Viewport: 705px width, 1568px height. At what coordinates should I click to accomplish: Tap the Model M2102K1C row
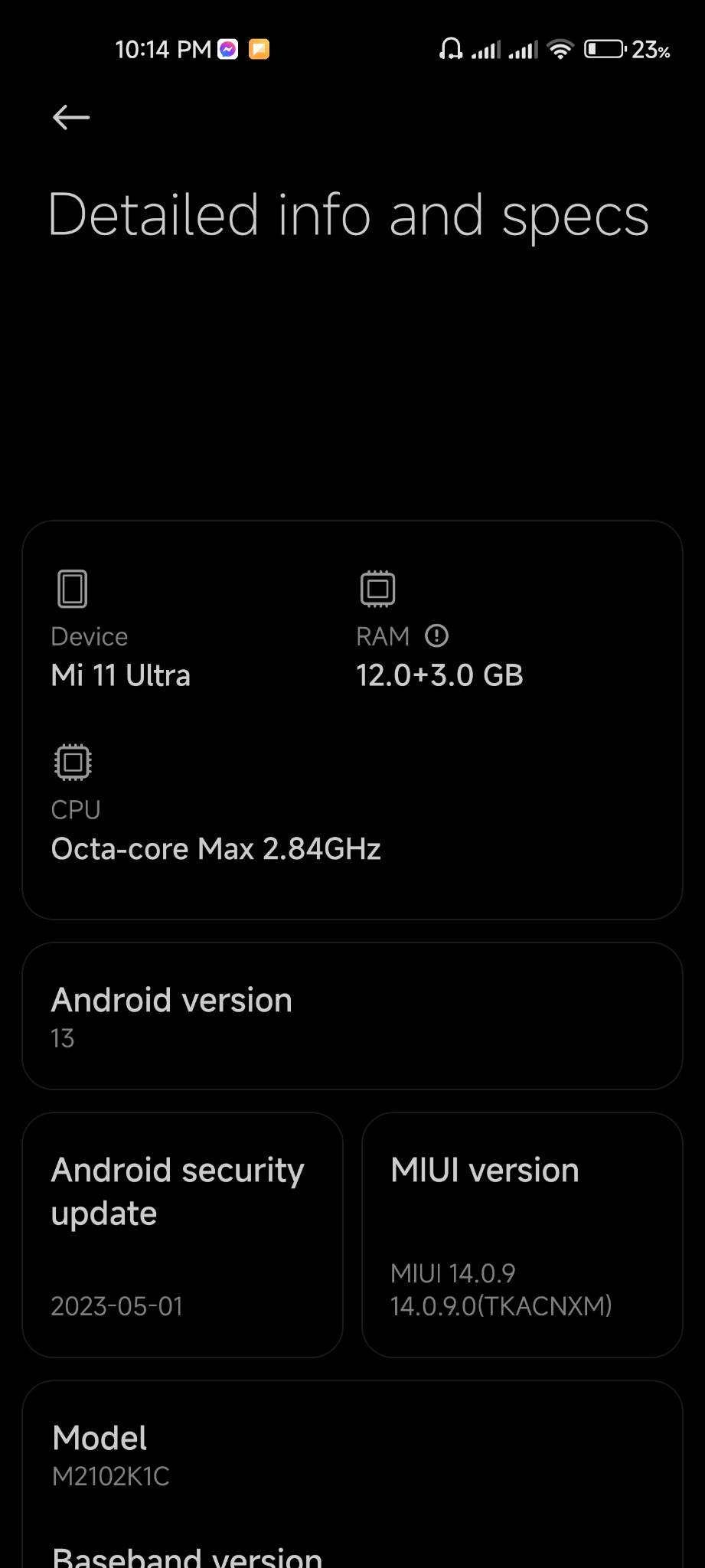point(352,1455)
